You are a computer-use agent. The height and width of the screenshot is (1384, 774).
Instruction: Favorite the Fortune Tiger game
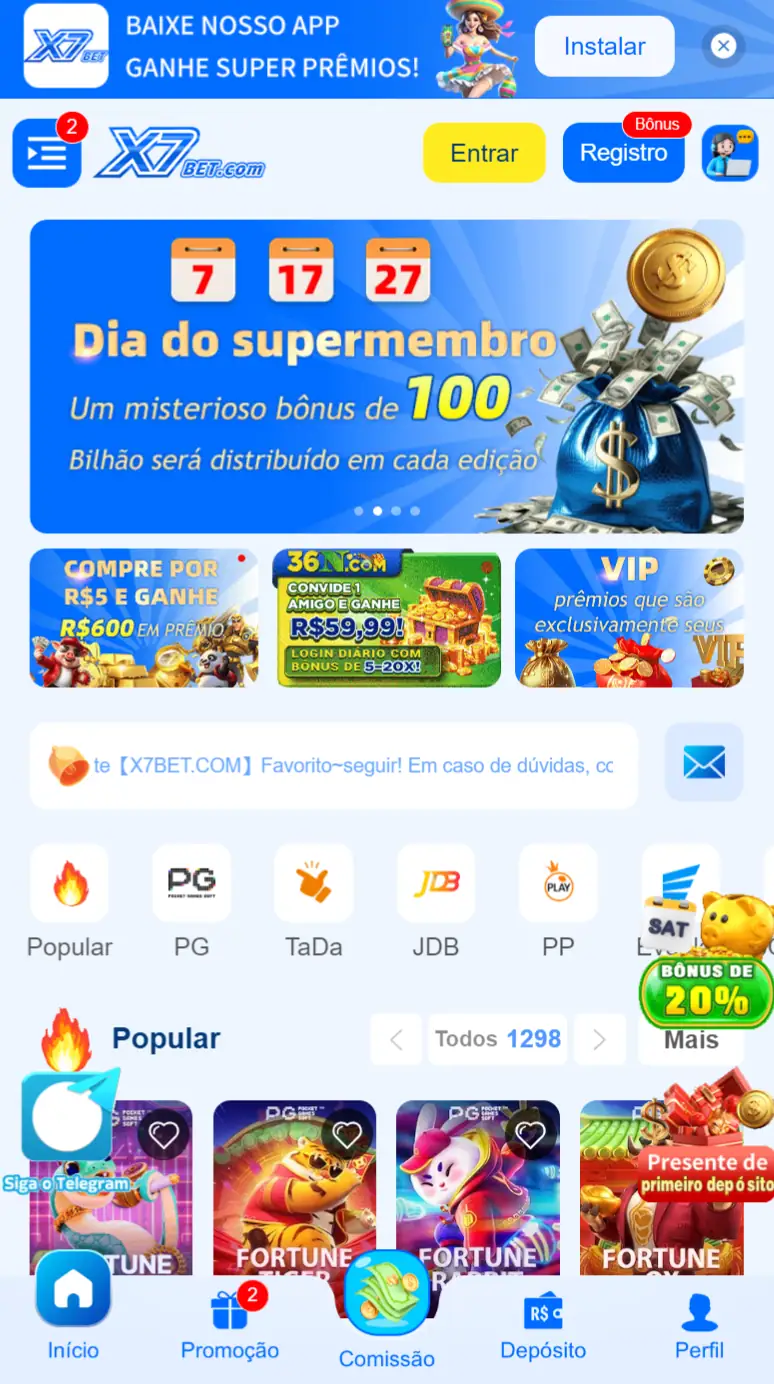pos(347,1134)
